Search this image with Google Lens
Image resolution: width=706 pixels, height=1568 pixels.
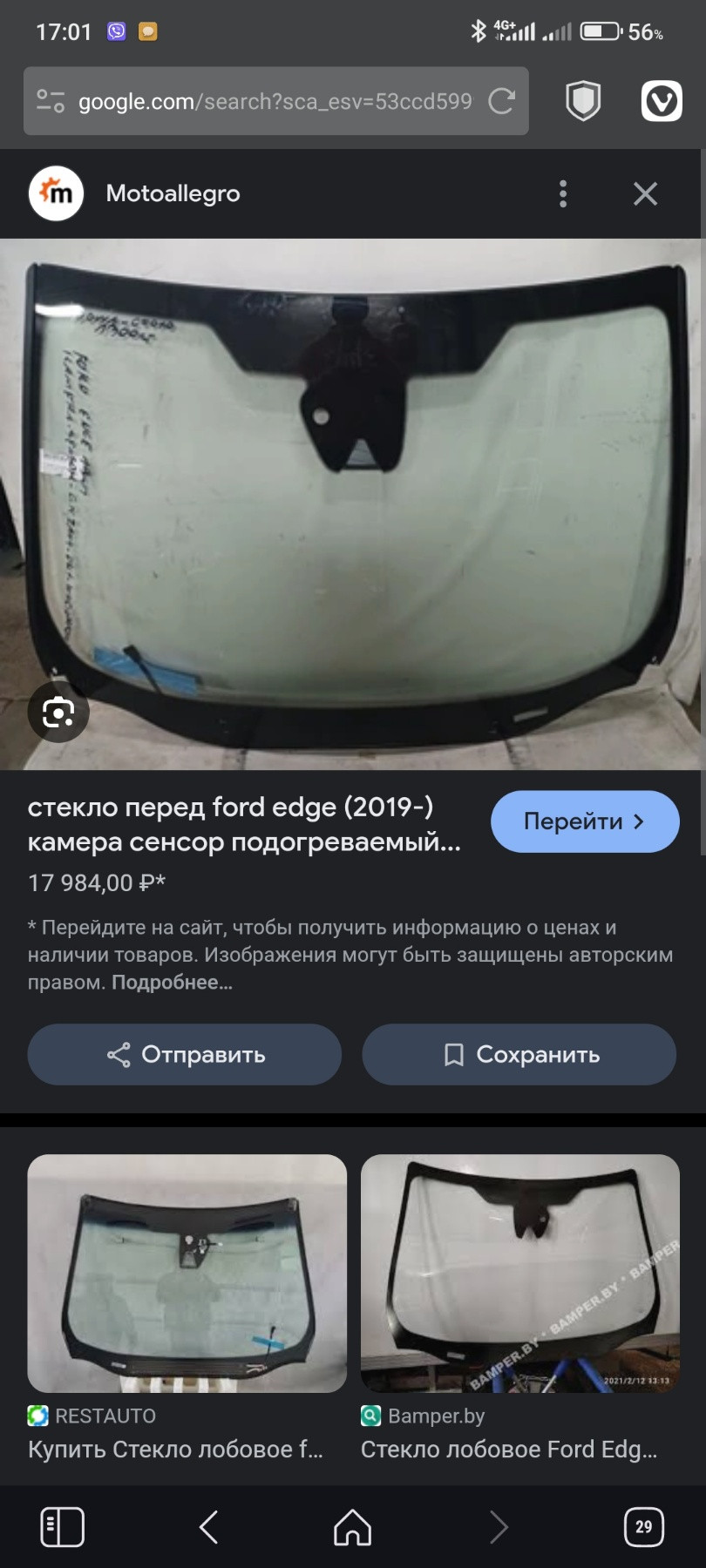click(x=58, y=713)
